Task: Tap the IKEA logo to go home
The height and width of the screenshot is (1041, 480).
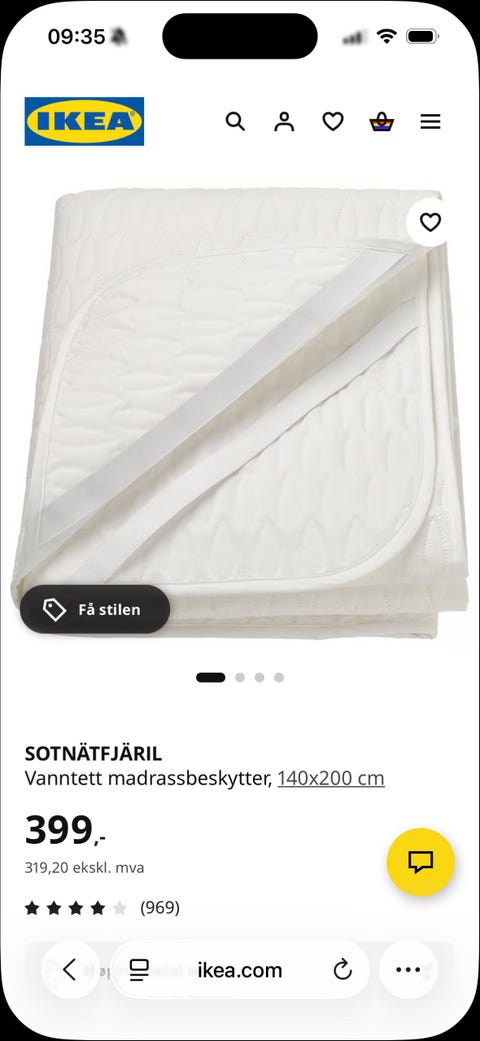Action: (x=84, y=121)
